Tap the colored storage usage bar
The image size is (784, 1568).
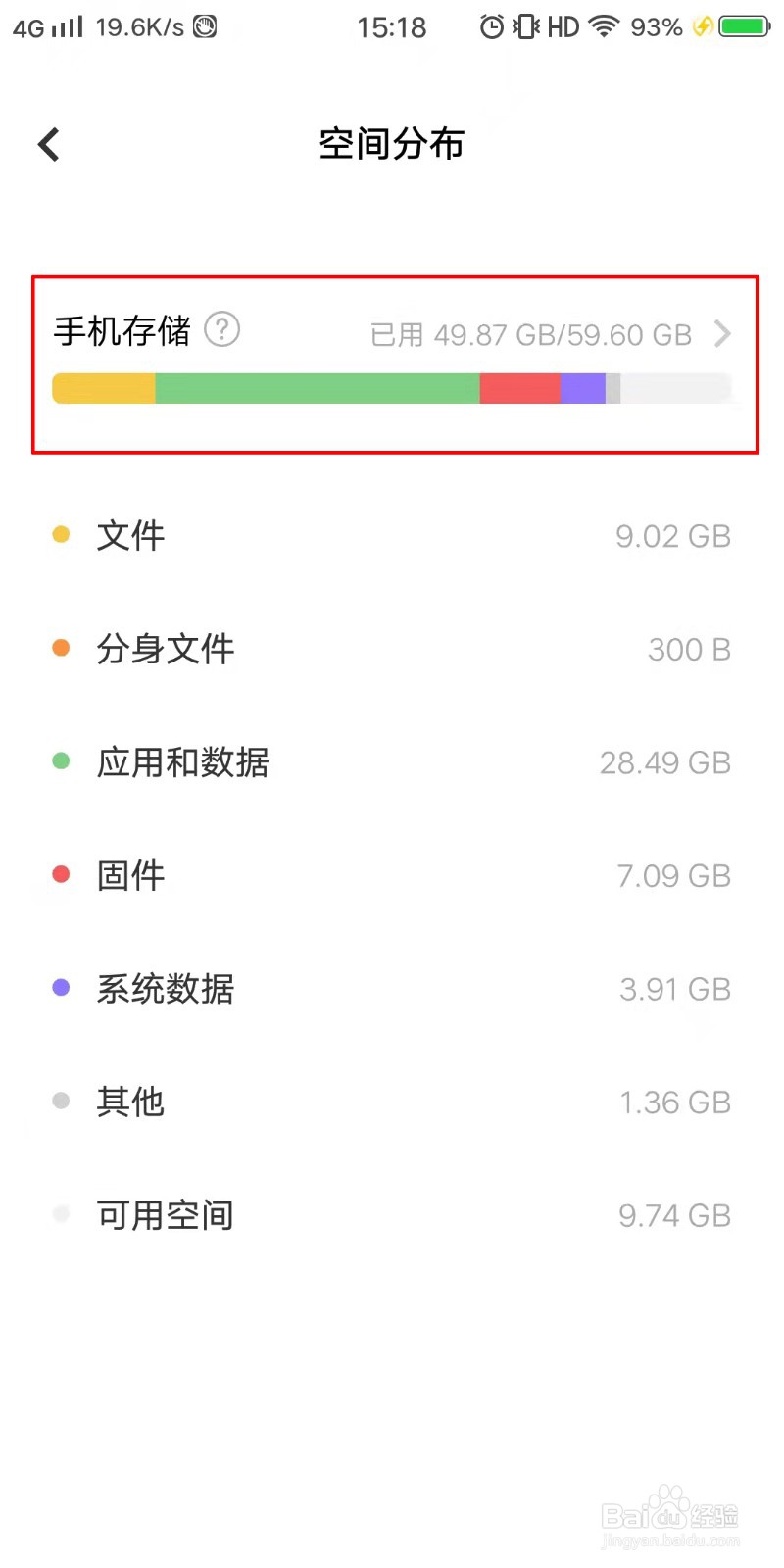[392, 388]
